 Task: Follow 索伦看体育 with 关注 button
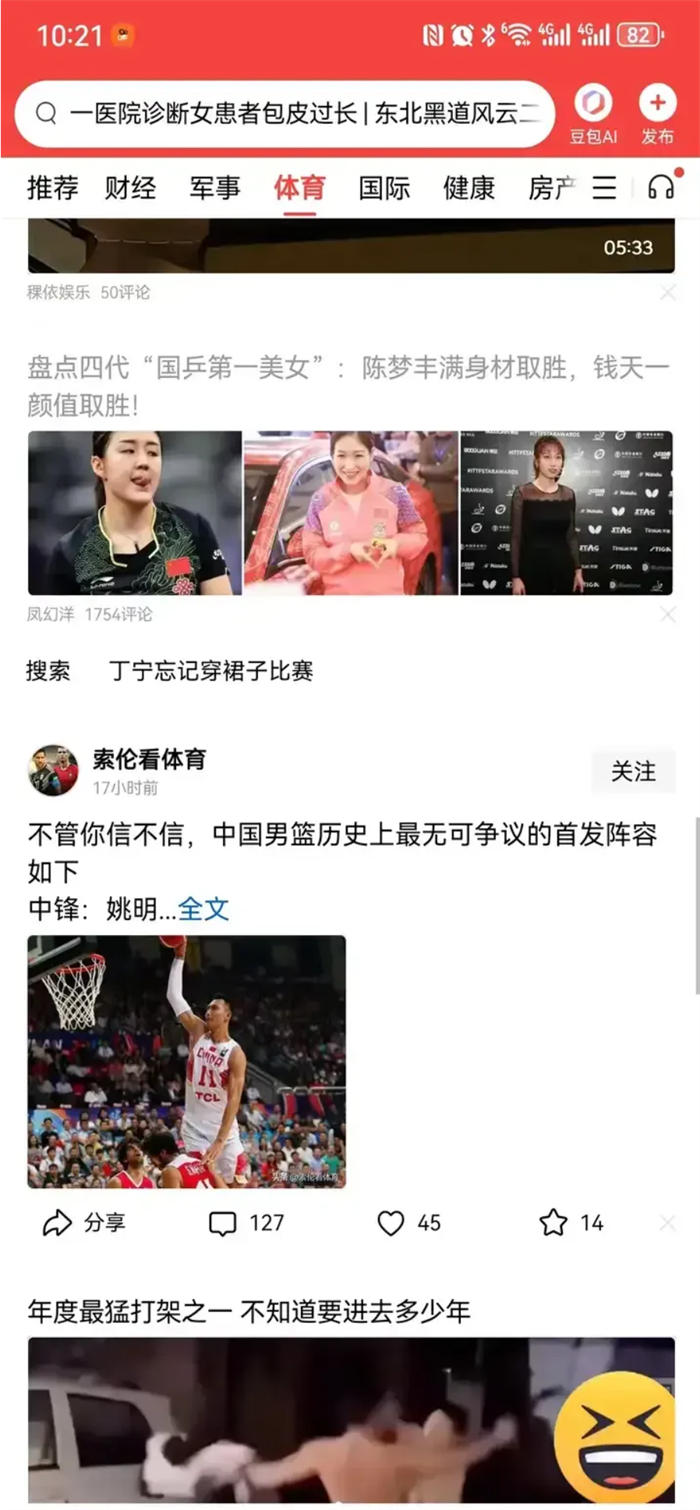click(633, 772)
